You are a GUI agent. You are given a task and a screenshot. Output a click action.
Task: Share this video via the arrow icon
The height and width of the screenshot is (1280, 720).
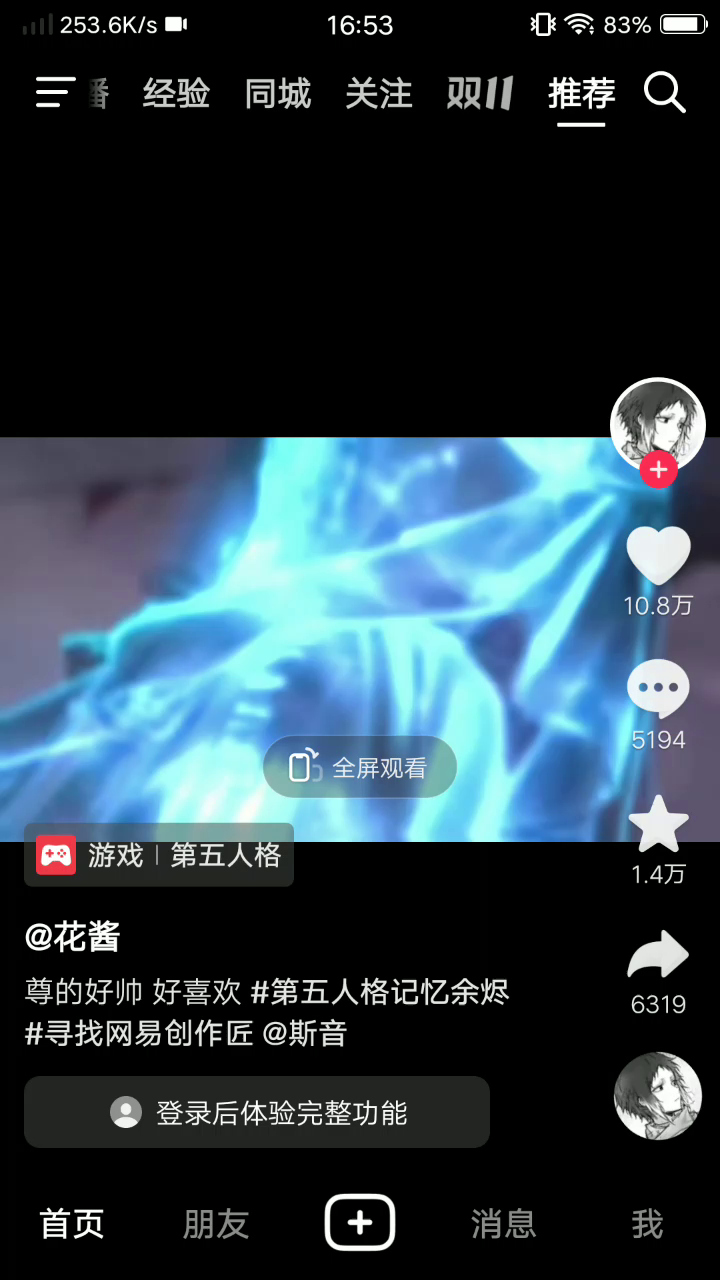[658, 957]
